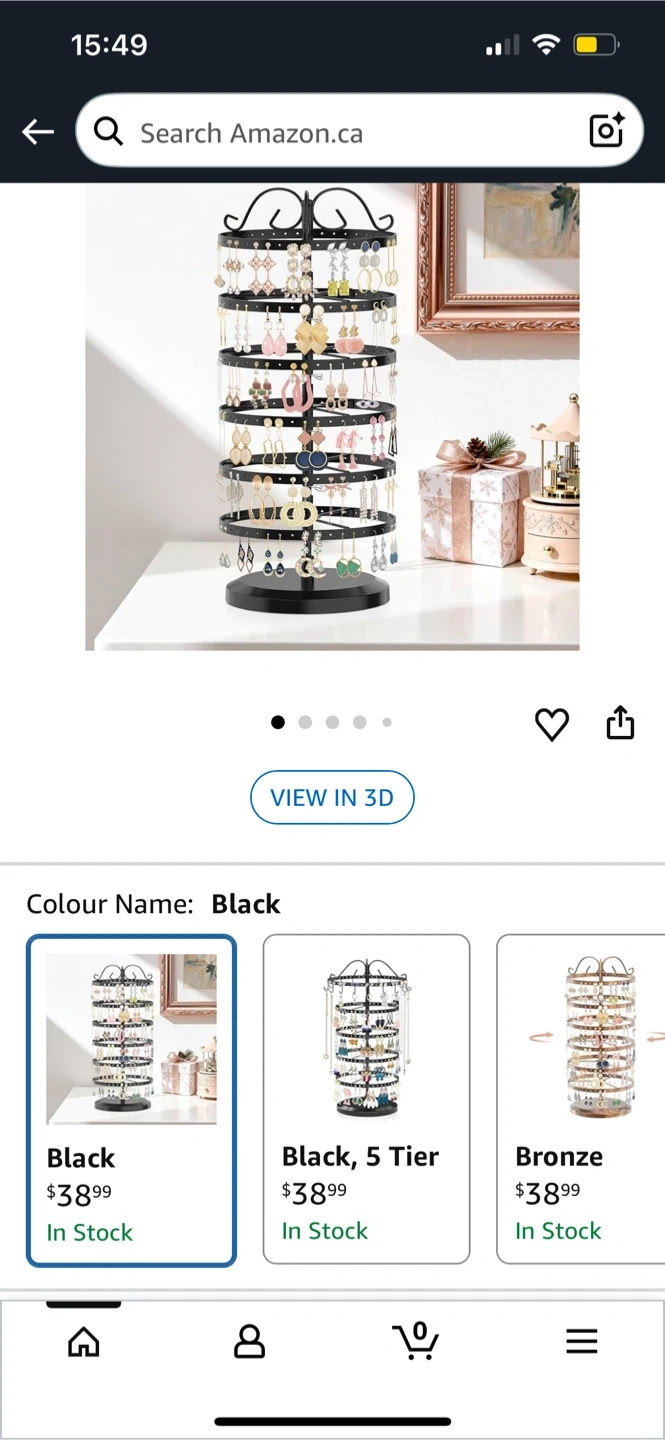
Task: Tap the image page indicator dots
Action: pos(332,722)
